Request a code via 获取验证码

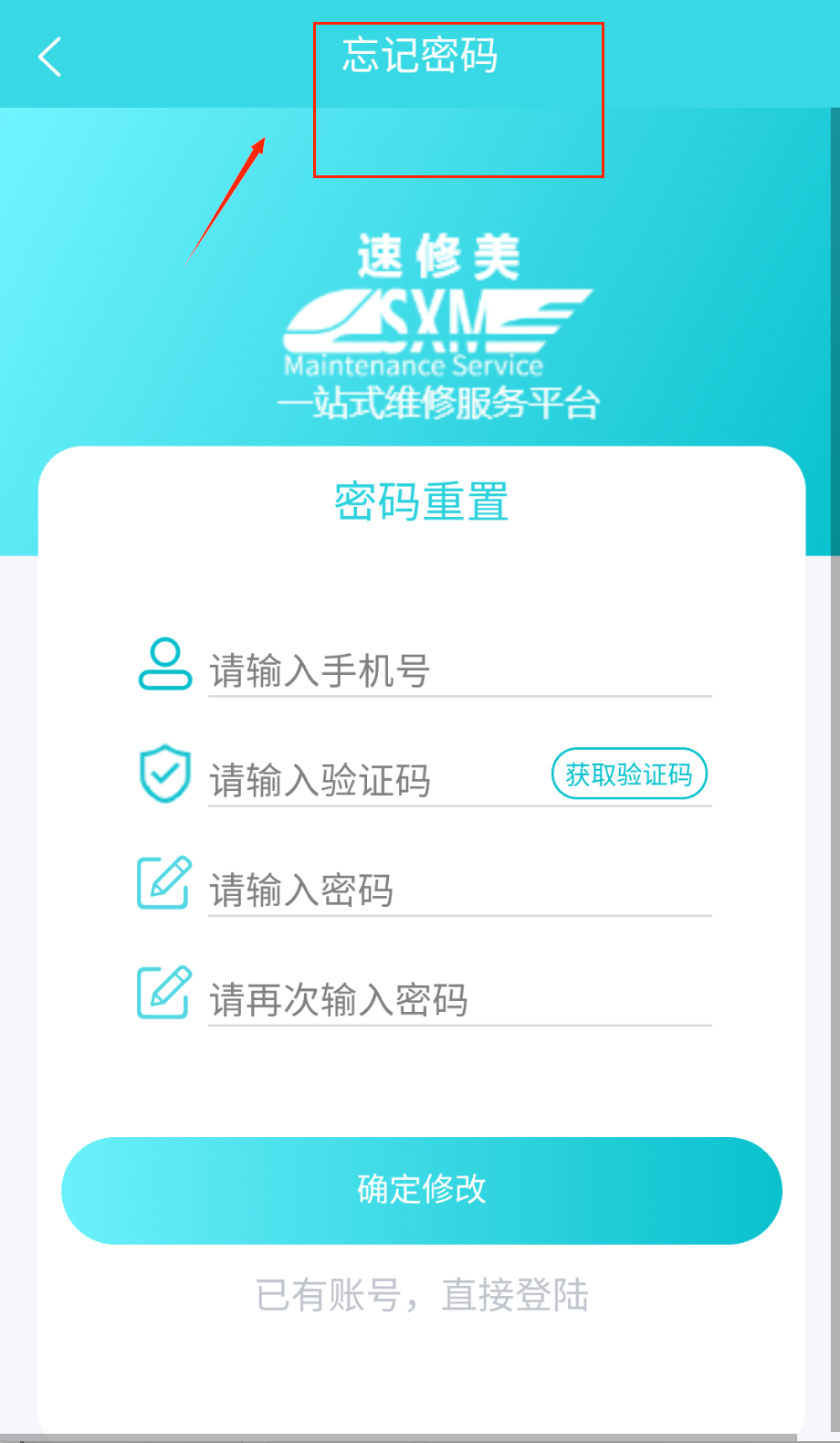[629, 774]
